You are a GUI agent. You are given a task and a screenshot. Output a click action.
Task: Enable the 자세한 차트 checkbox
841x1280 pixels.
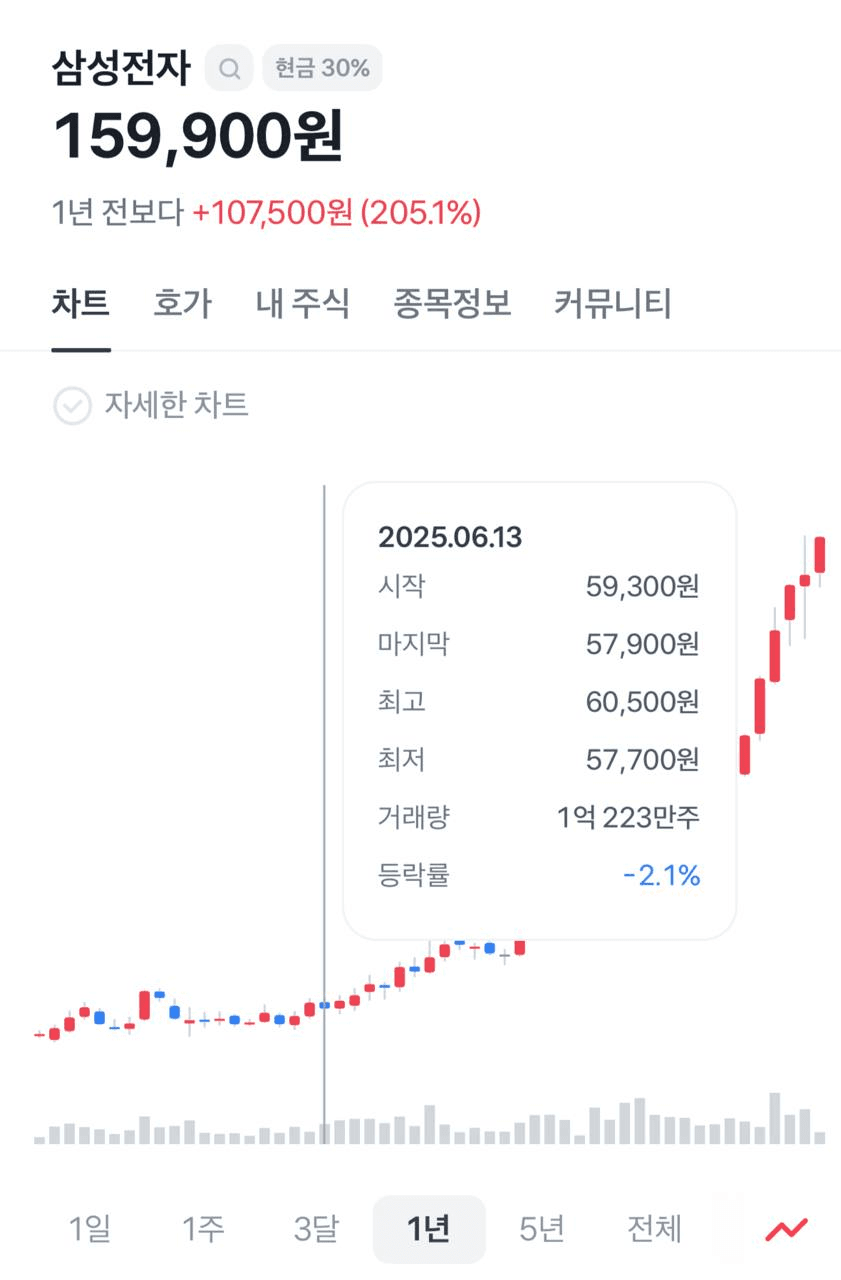tap(72, 406)
